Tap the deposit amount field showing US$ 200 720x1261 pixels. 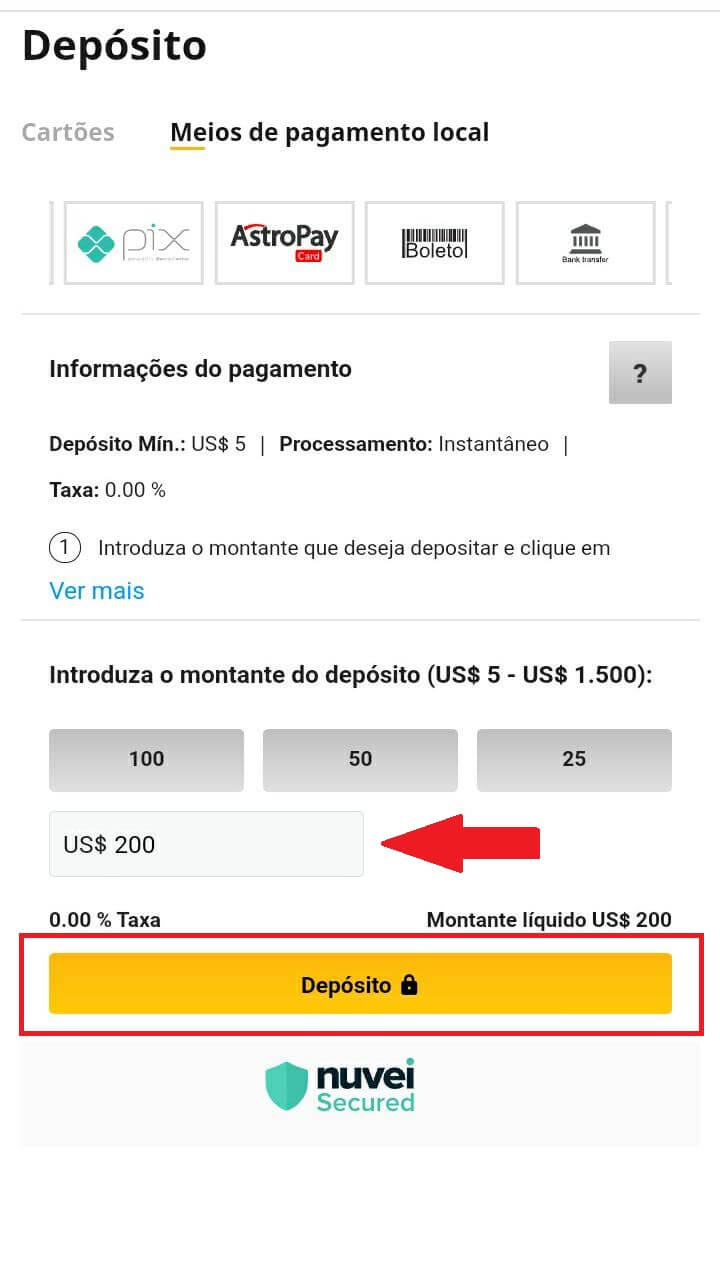click(x=206, y=844)
